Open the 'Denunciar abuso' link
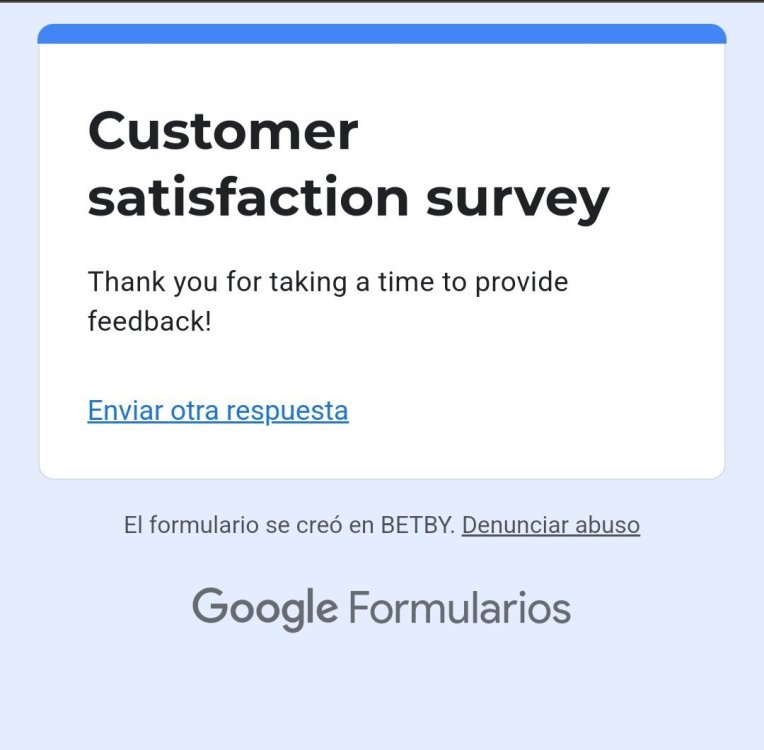Viewport: 764px width, 750px height. 550,525
